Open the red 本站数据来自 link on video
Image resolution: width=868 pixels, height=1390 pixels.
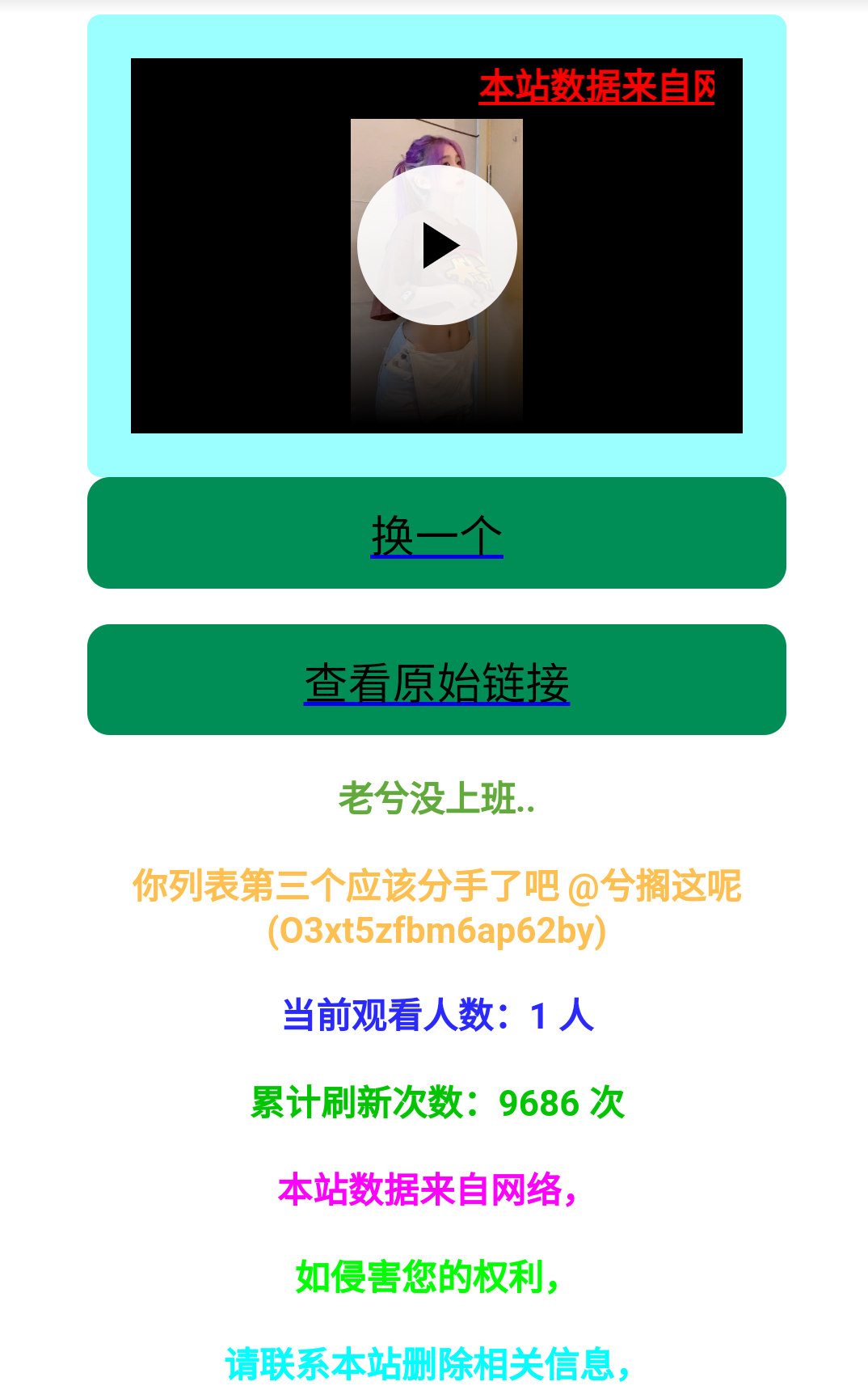coord(596,87)
